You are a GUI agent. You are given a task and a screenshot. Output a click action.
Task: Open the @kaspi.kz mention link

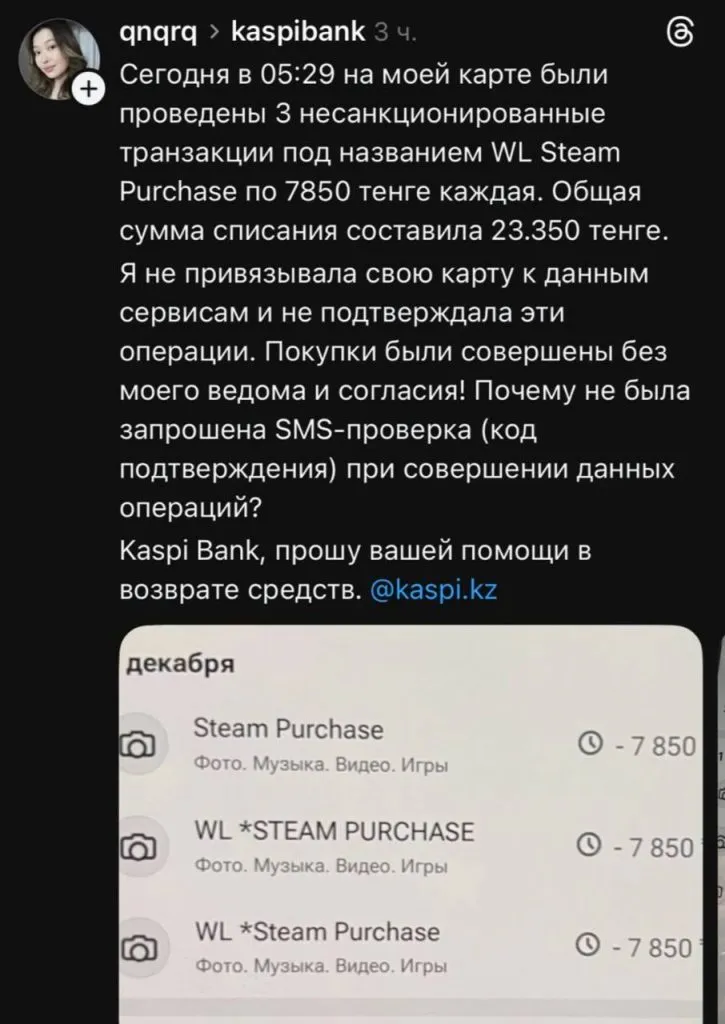(433, 590)
